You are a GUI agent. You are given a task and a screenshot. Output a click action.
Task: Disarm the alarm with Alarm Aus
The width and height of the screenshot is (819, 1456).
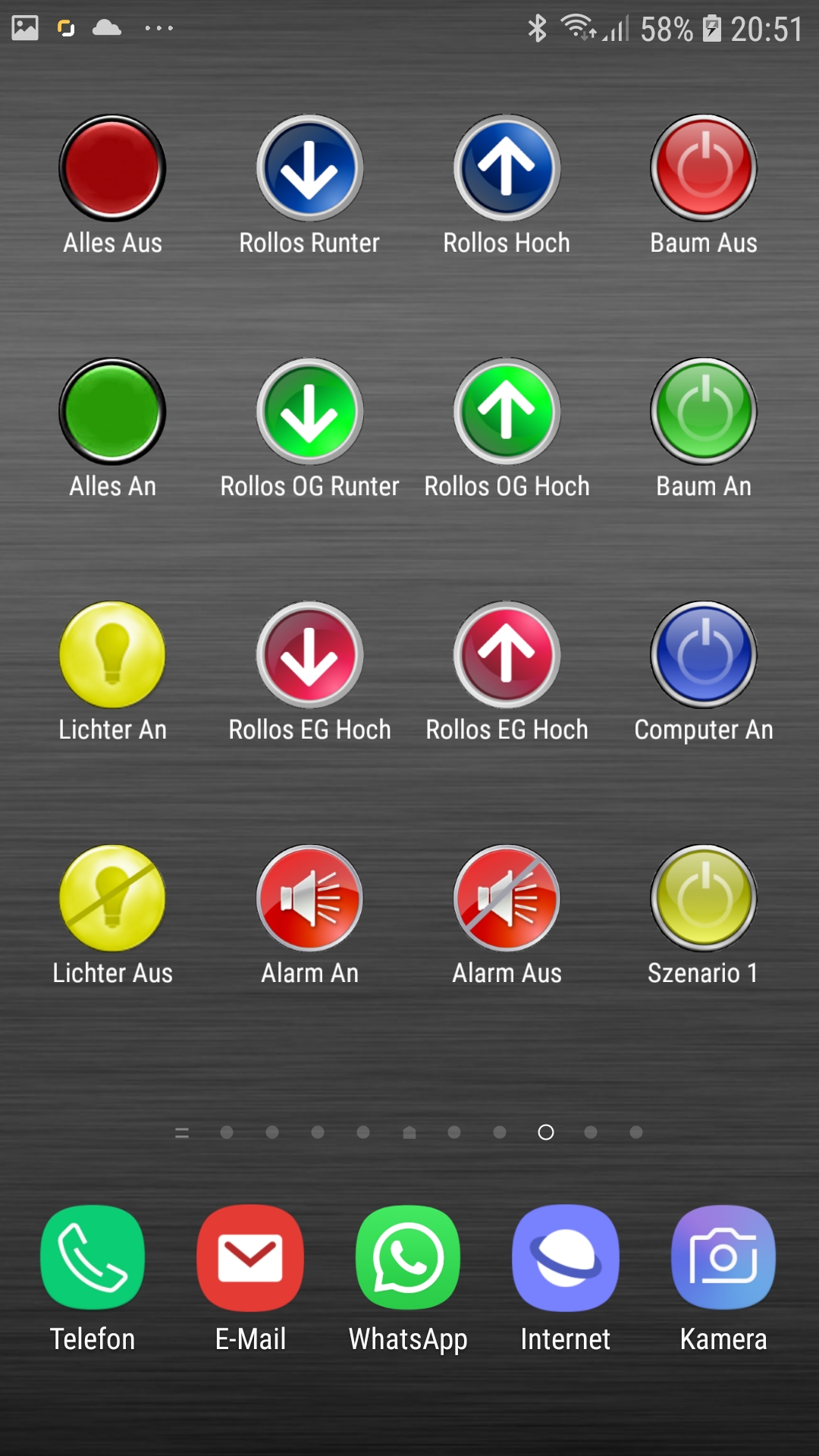coord(507,899)
